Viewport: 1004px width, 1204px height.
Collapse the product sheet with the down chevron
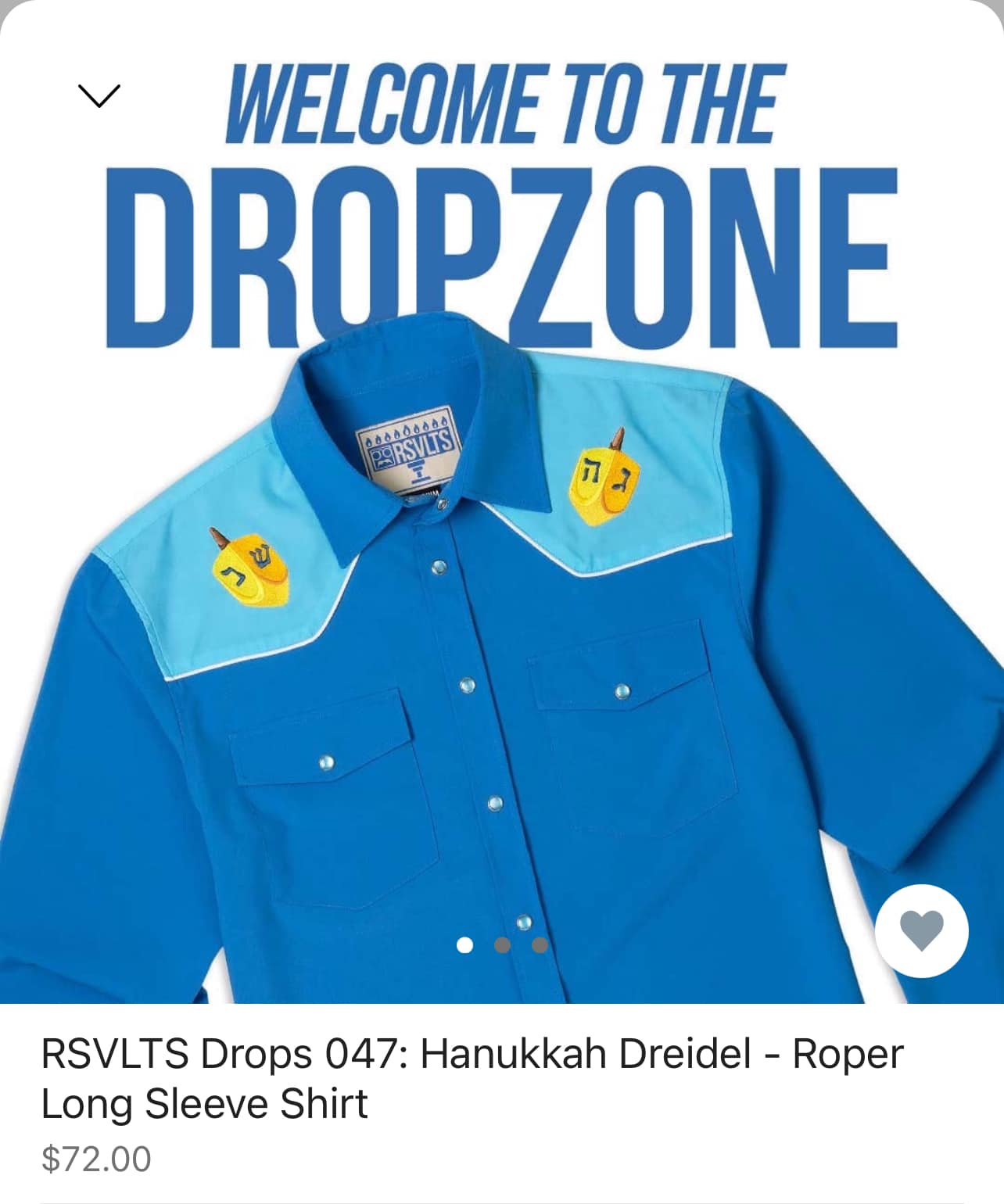pos(99,96)
